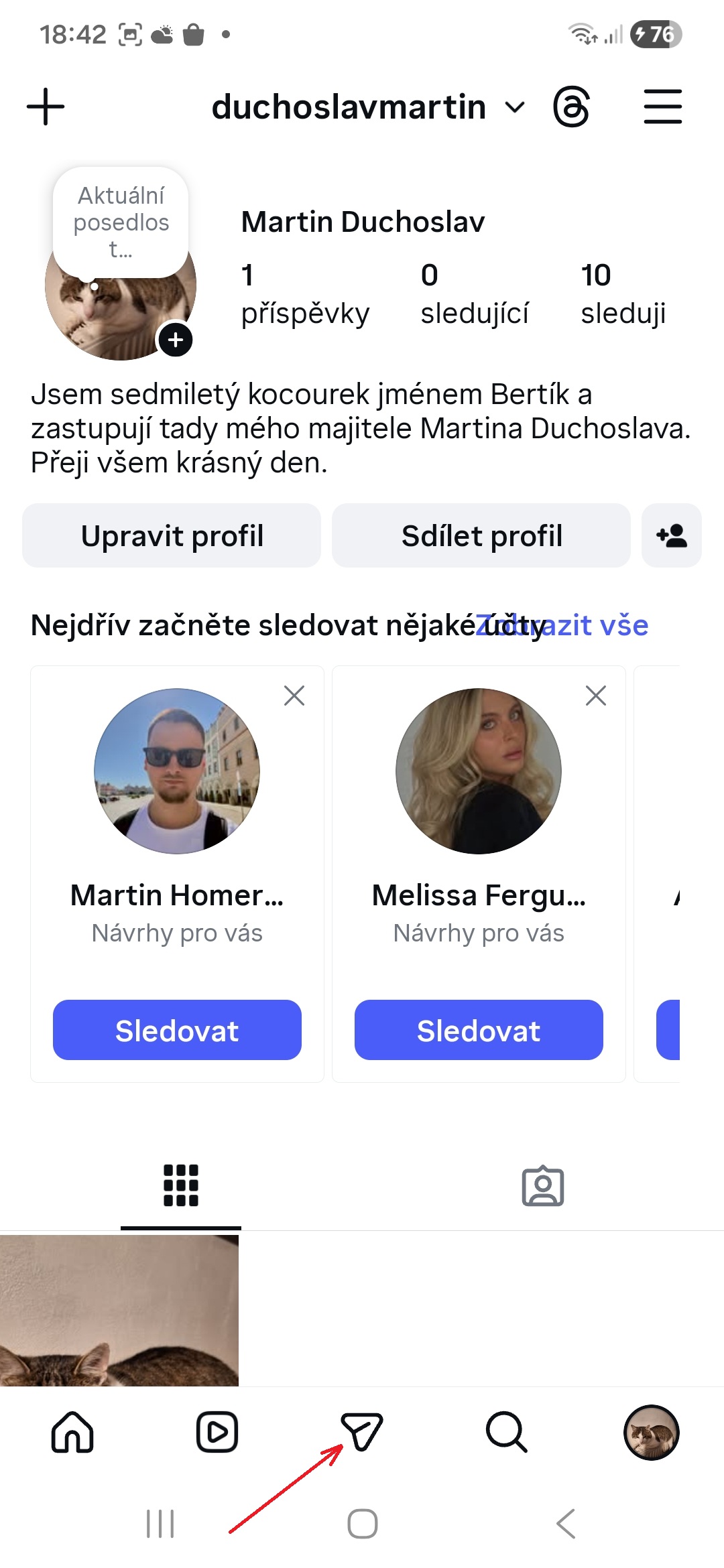Dismiss the Martin Homer suggestion card
Screen dimensions: 724x1568
(294, 696)
